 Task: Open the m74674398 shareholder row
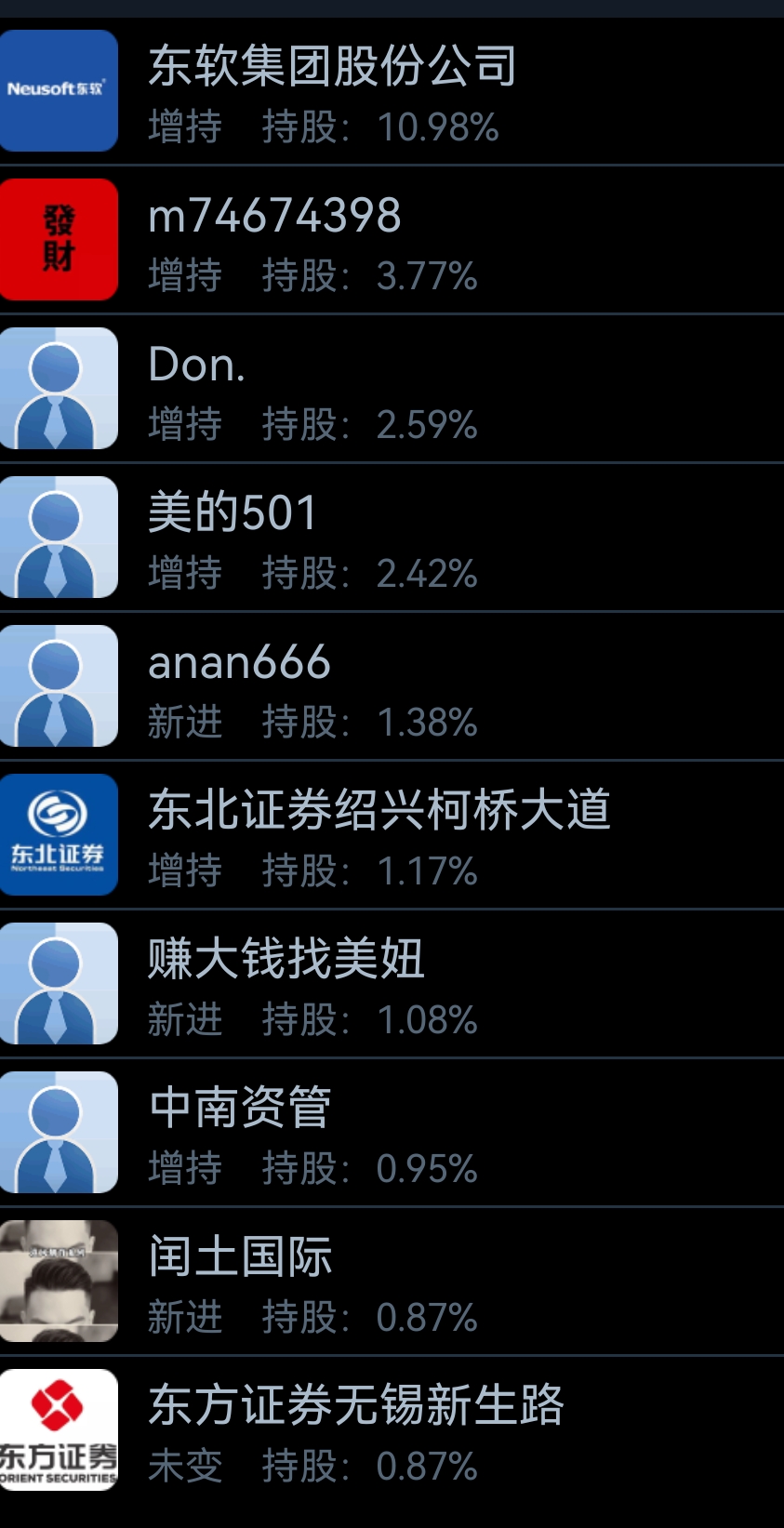tap(392, 240)
